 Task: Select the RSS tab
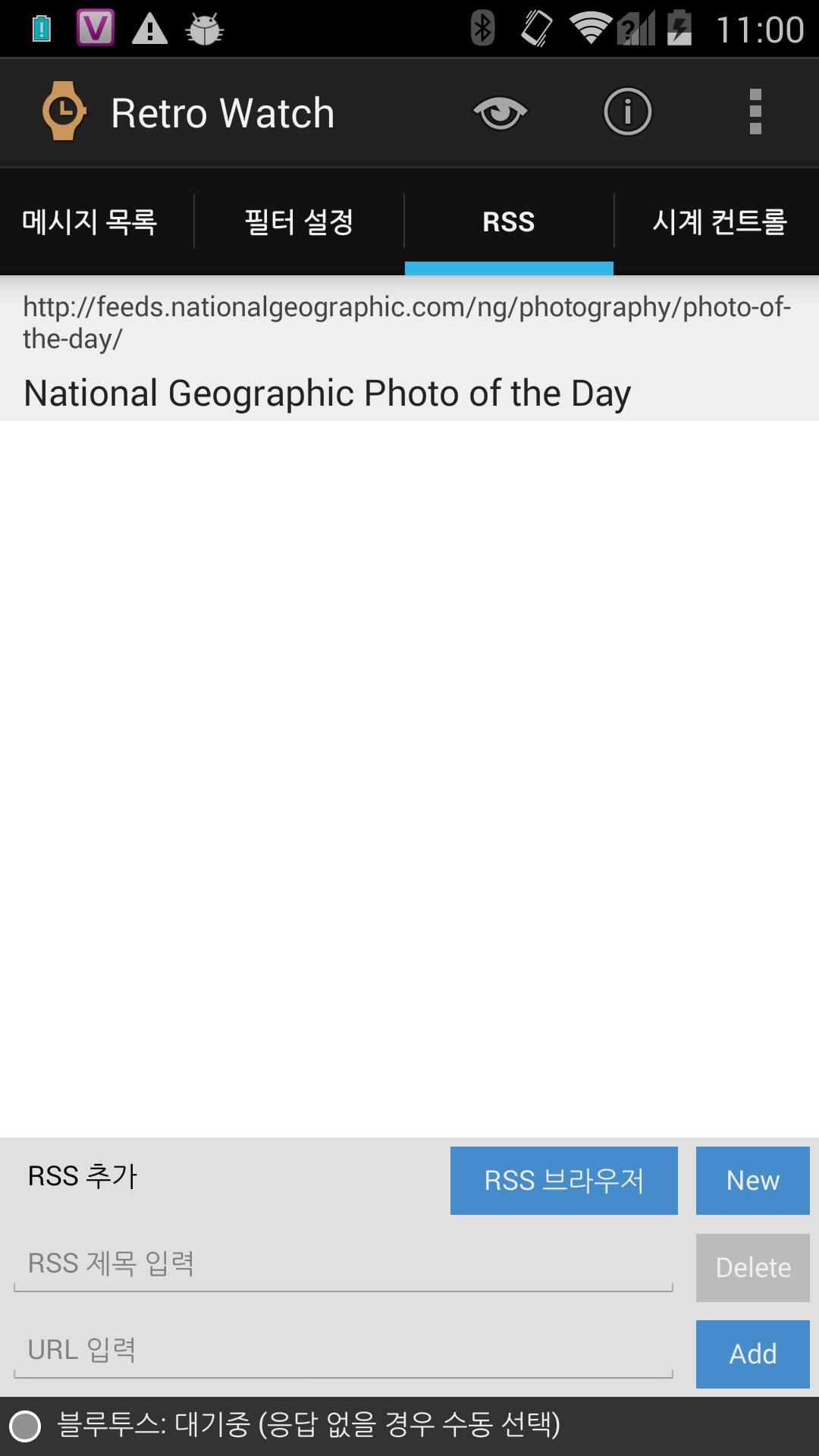click(509, 221)
